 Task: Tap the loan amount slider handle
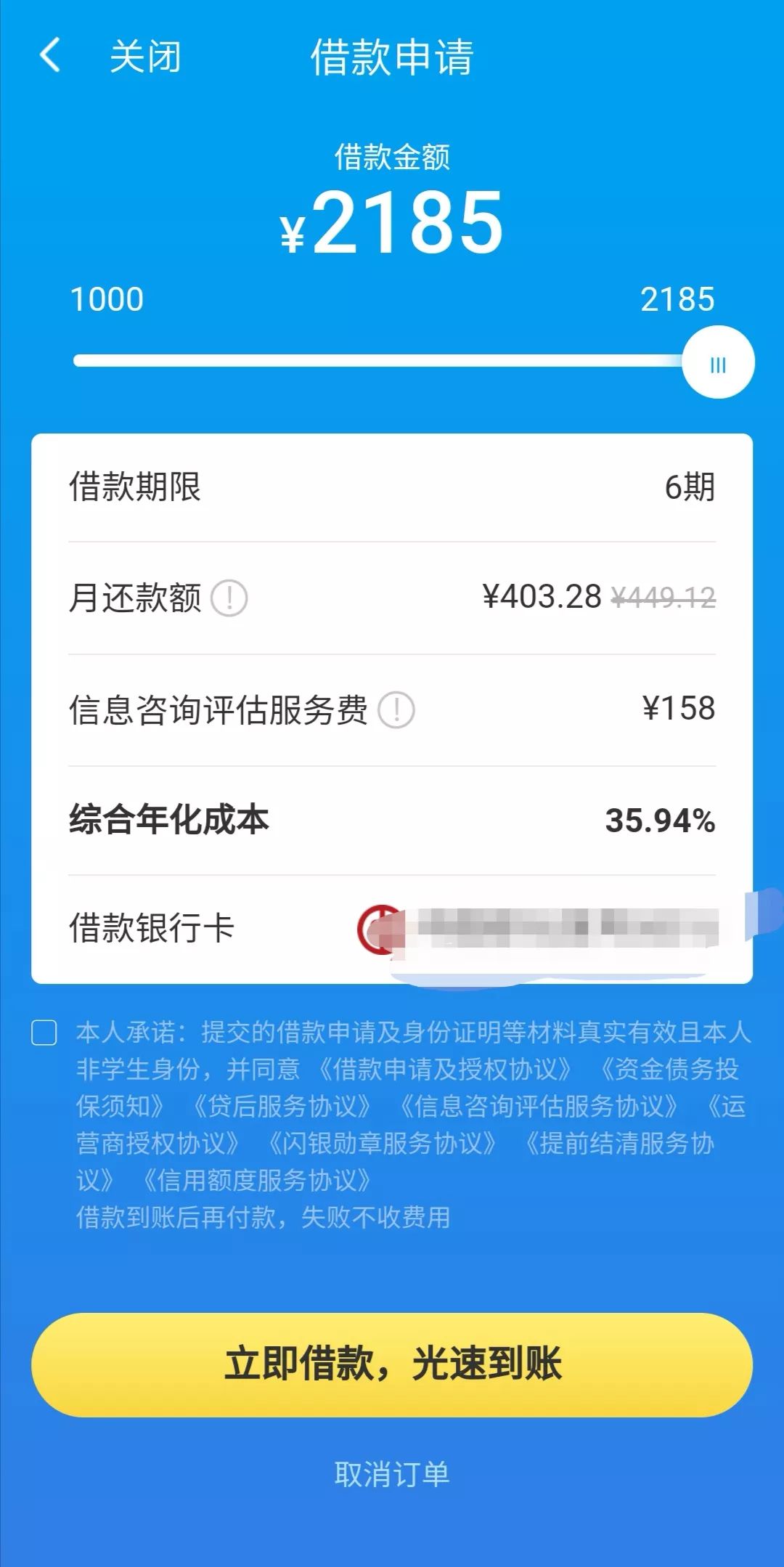click(718, 363)
